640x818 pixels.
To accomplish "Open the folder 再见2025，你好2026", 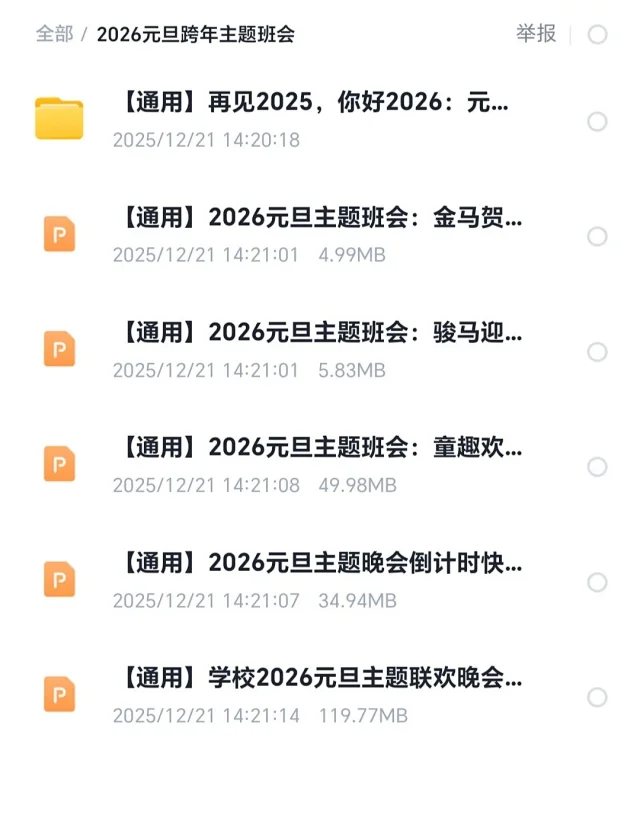I will tap(314, 103).
